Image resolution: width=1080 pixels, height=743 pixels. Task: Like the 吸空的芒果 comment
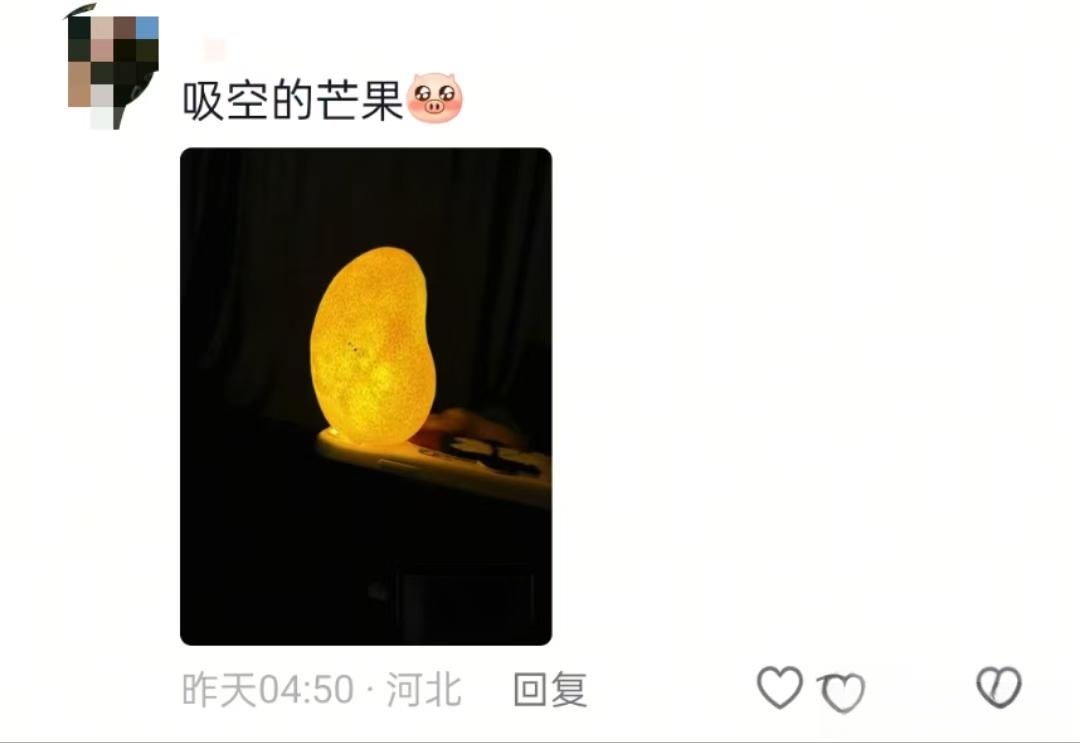tap(780, 688)
